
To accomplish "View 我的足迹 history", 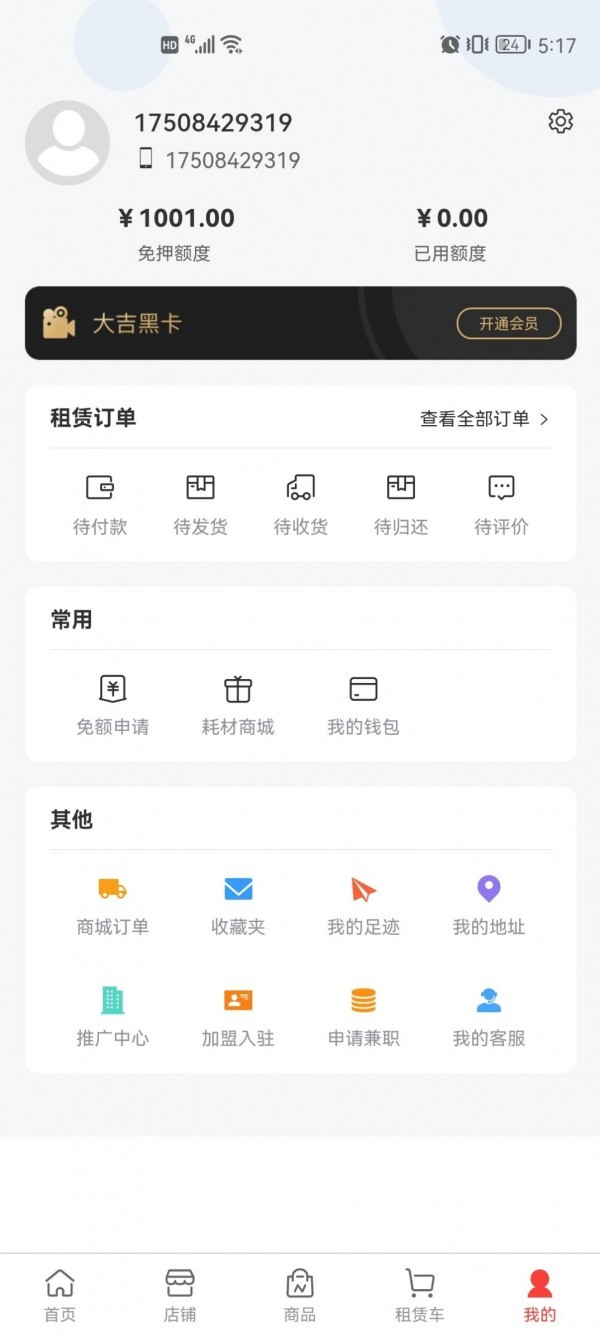I will point(363,905).
